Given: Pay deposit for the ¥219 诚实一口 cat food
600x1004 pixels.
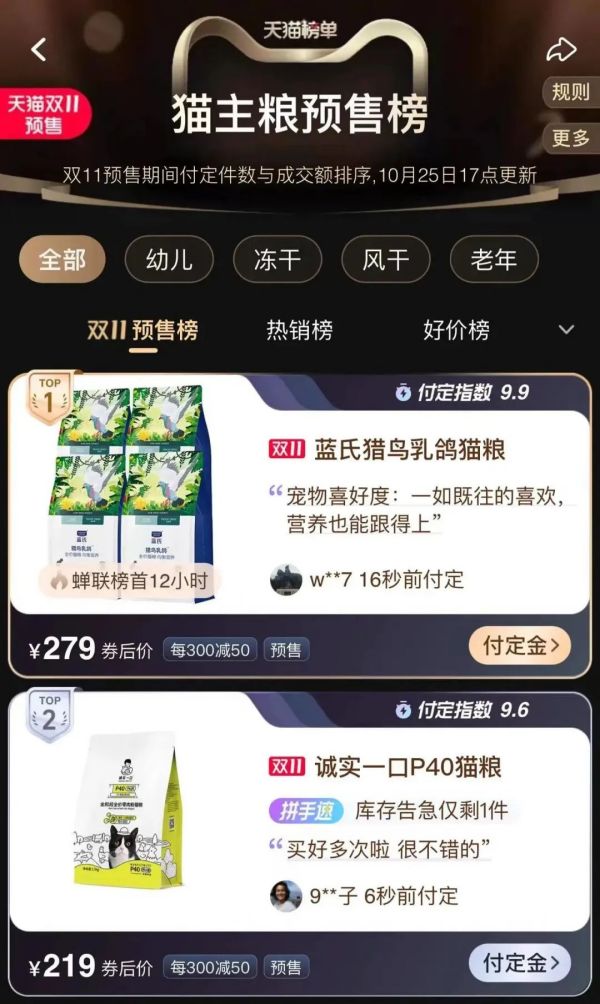Looking at the screenshot, I should (520, 964).
